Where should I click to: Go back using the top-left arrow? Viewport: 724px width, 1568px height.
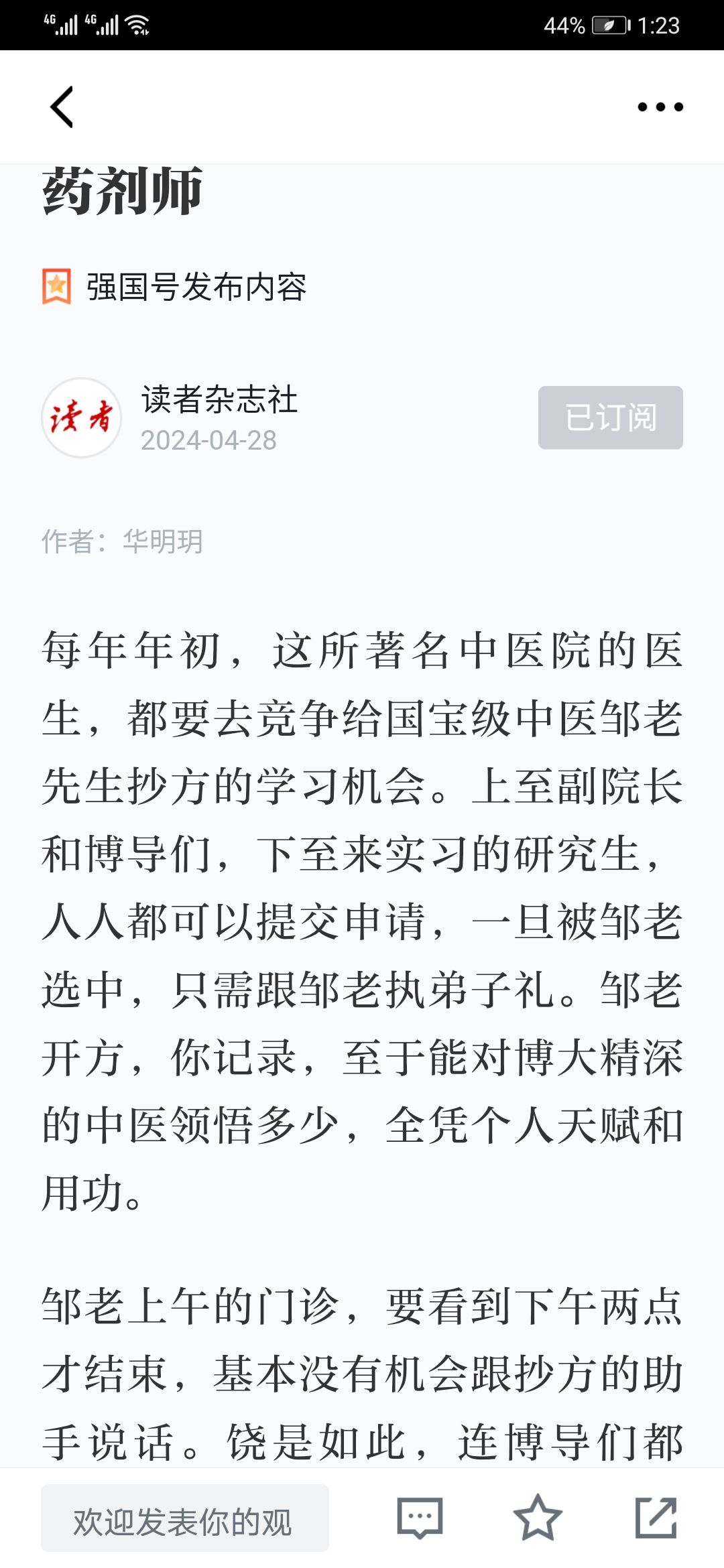(62, 107)
